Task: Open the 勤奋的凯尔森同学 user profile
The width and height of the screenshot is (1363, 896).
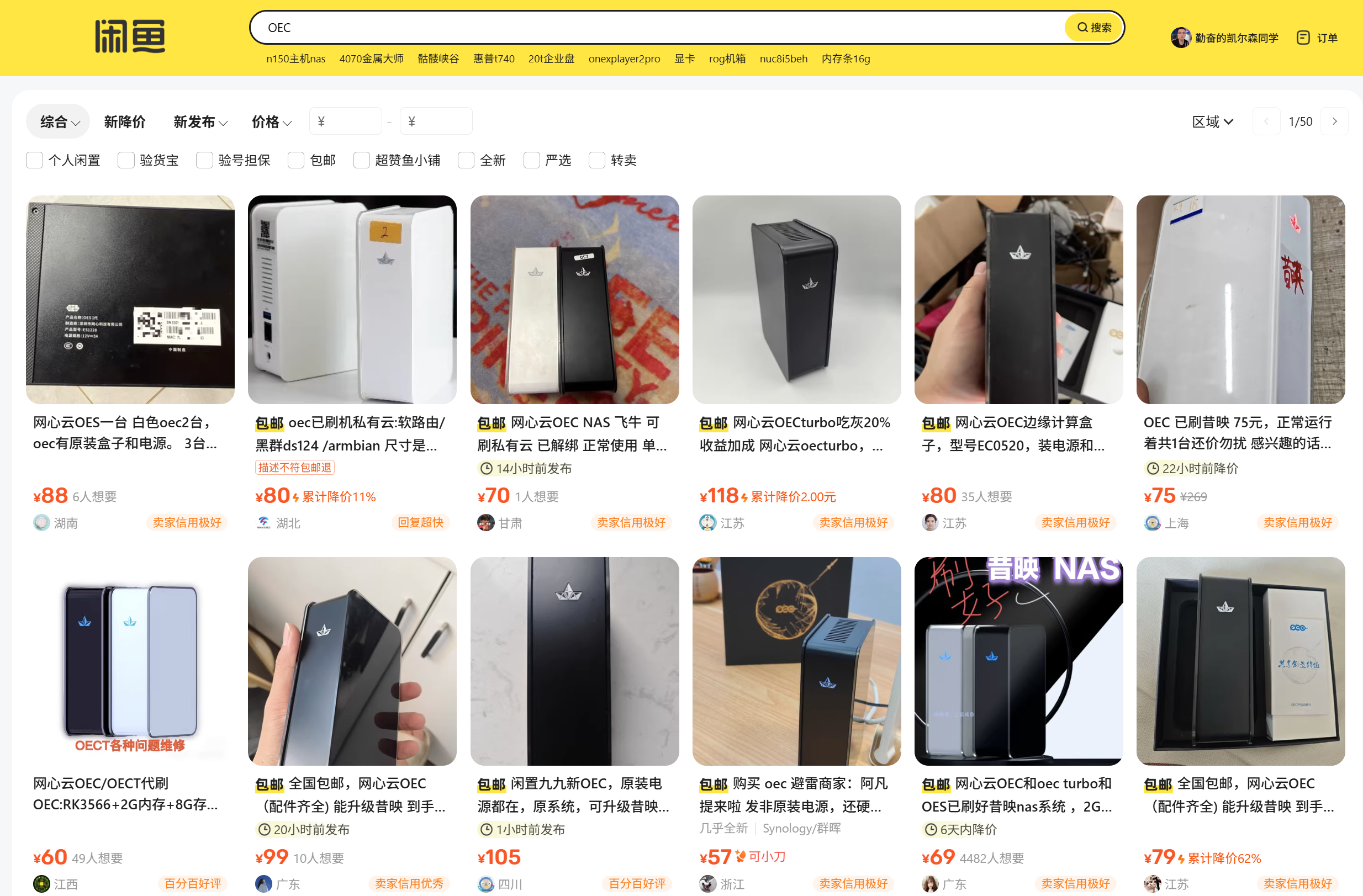Action: pyautogui.click(x=1224, y=38)
